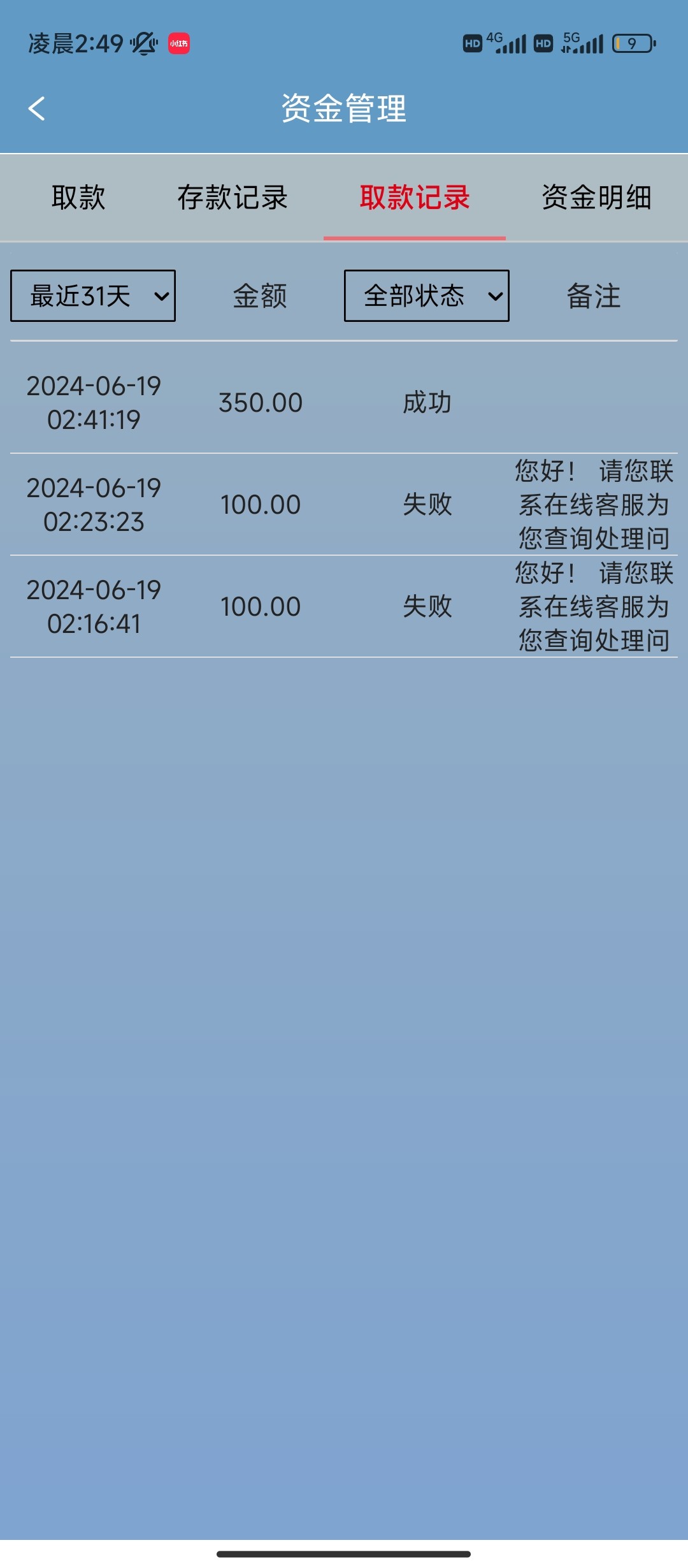
Task: Tap the 成功 status of the 350.00 withdrawal
Action: pos(426,402)
